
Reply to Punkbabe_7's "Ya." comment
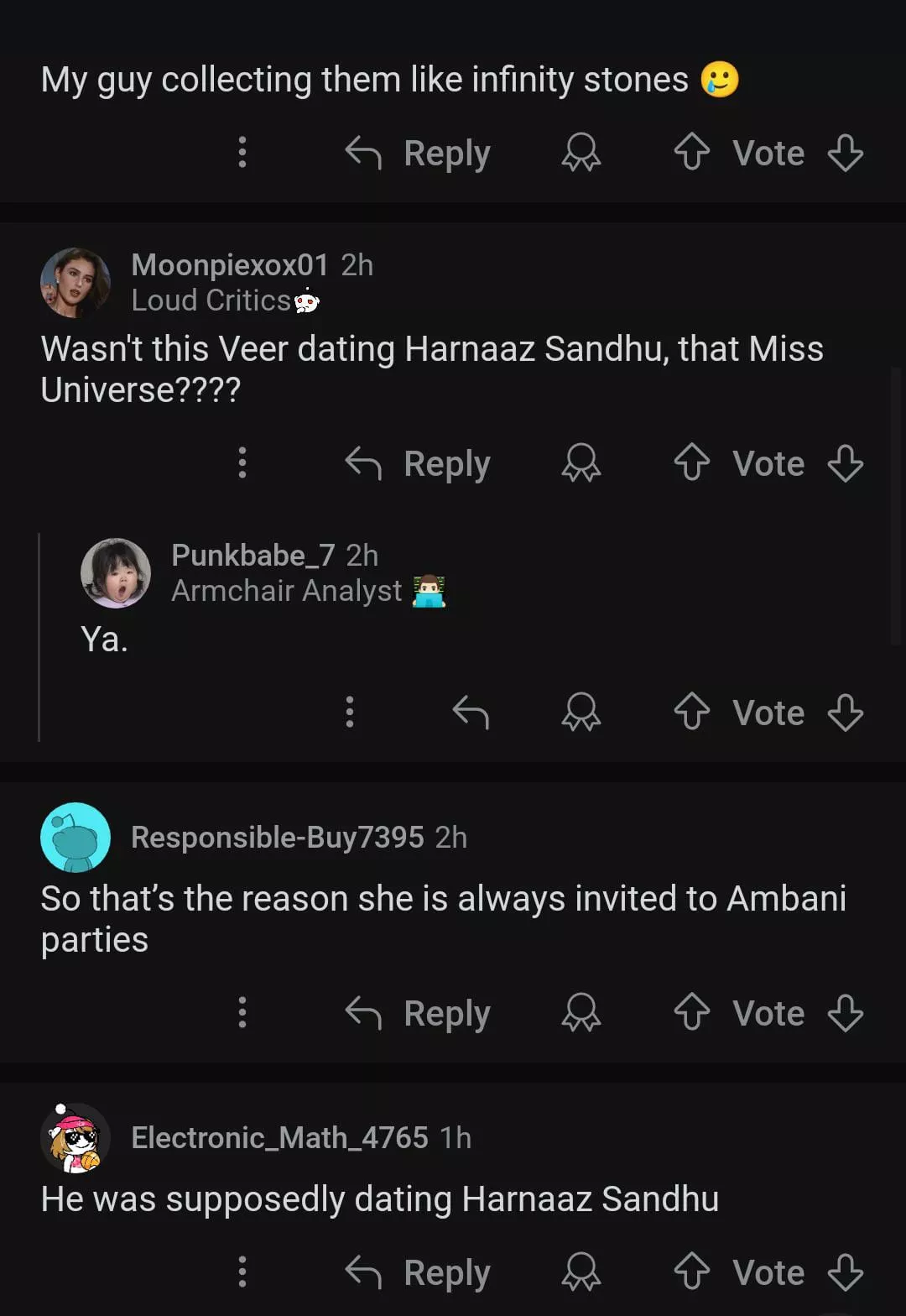(x=470, y=713)
